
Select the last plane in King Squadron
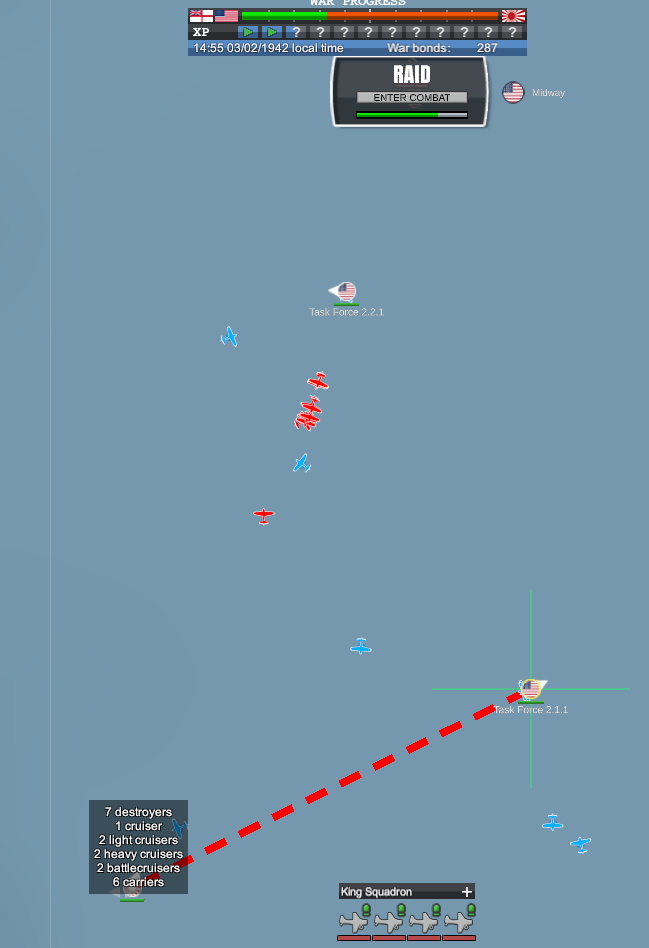click(x=459, y=920)
